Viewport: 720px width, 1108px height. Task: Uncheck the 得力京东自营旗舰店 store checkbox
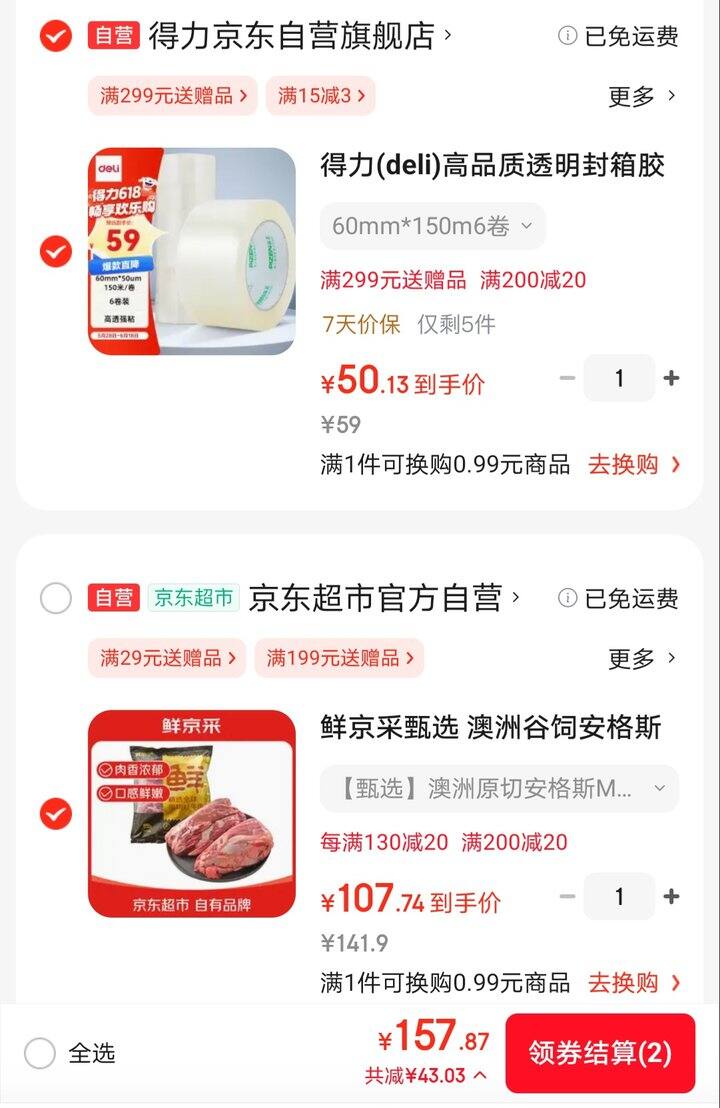tap(56, 37)
